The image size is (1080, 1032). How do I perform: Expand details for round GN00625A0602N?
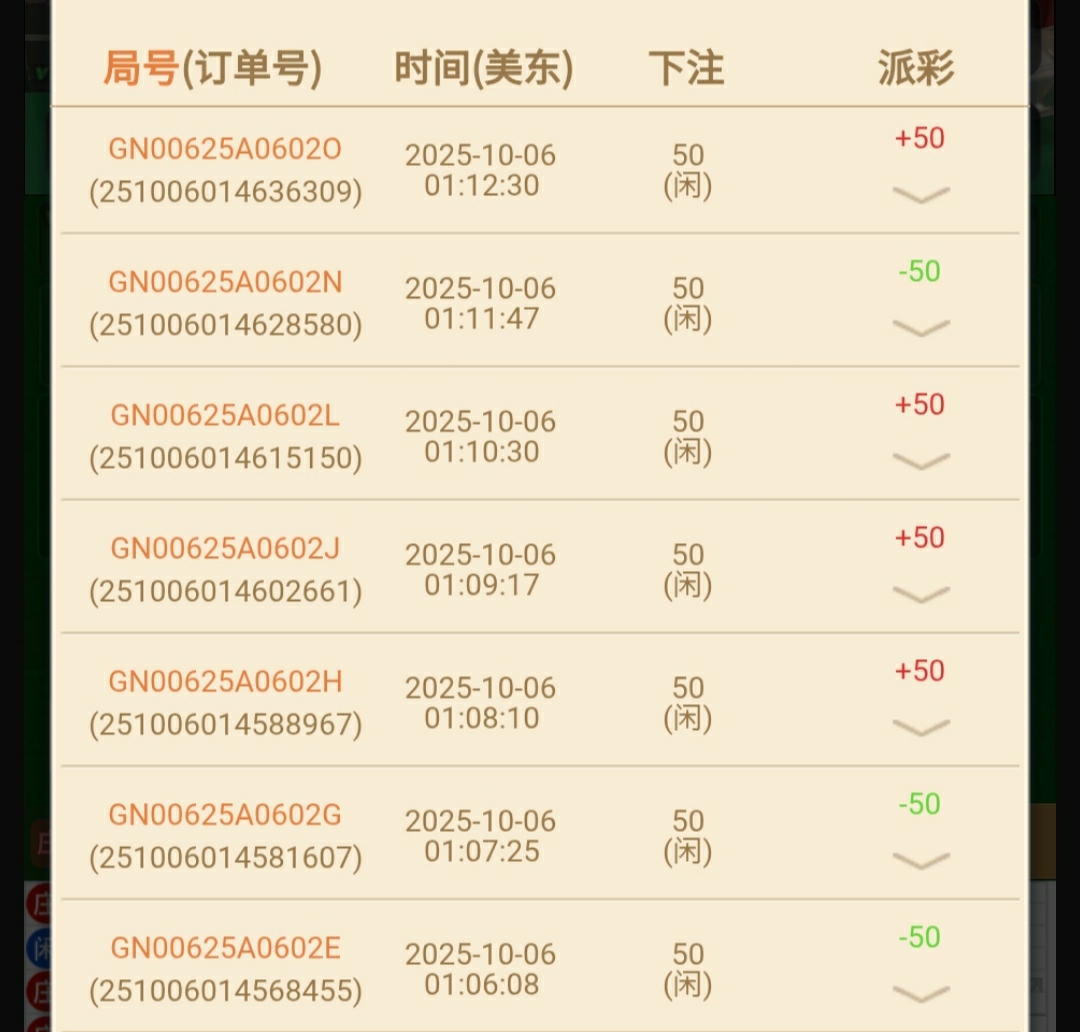click(920, 327)
